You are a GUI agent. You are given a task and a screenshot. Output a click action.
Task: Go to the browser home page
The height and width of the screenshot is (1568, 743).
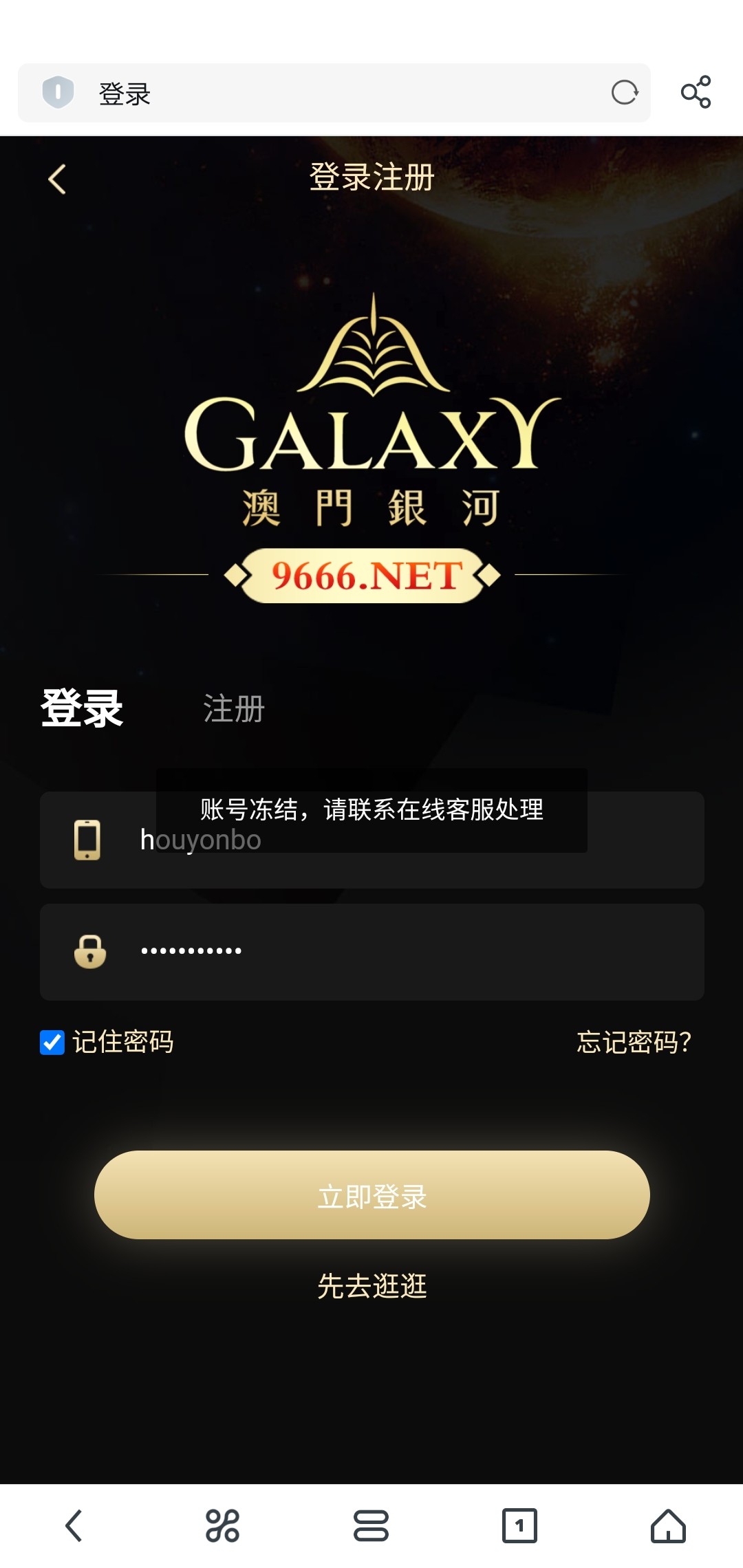(x=668, y=1526)
